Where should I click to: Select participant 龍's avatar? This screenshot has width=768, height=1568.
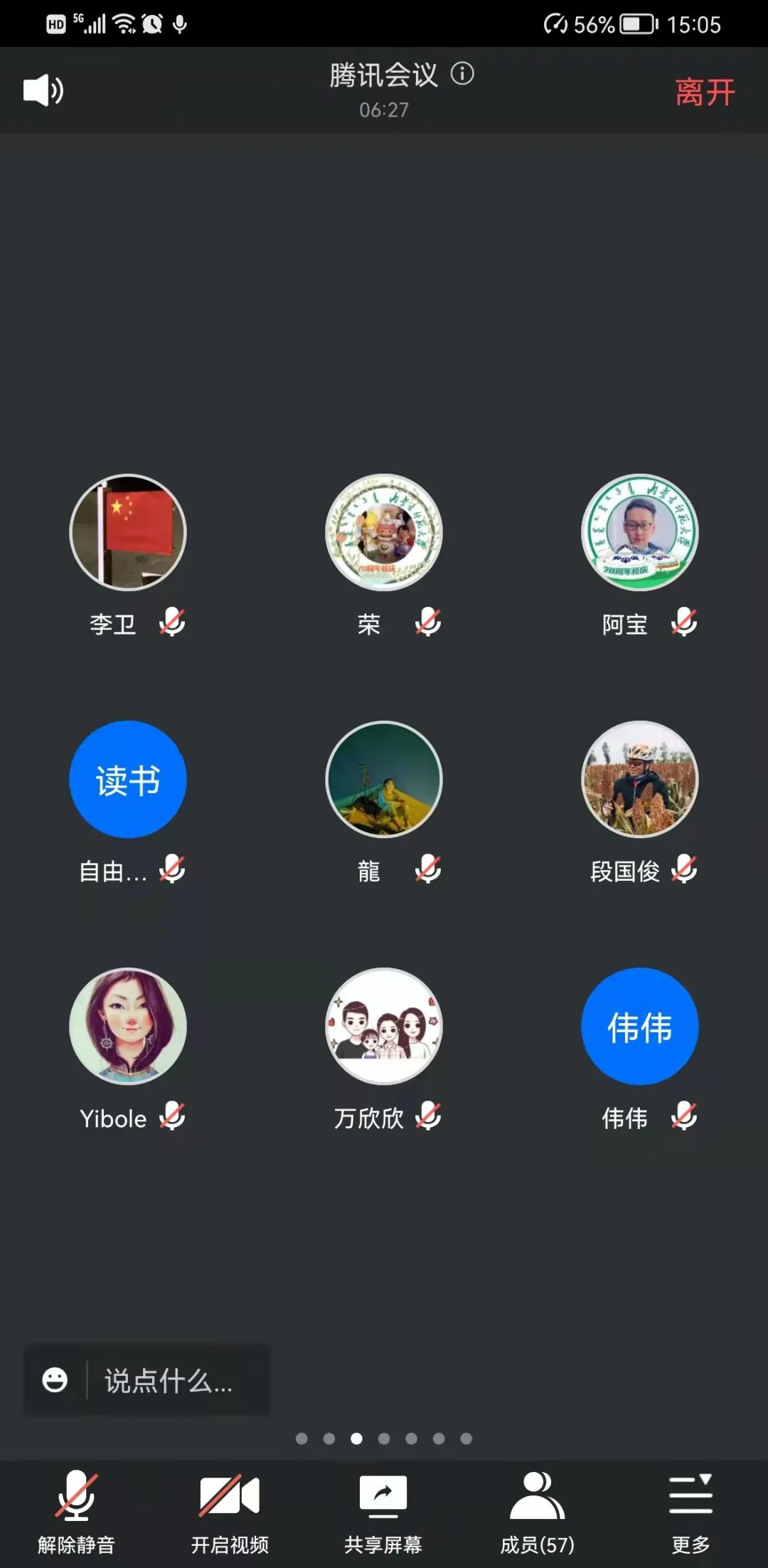(x=384, y=780)
